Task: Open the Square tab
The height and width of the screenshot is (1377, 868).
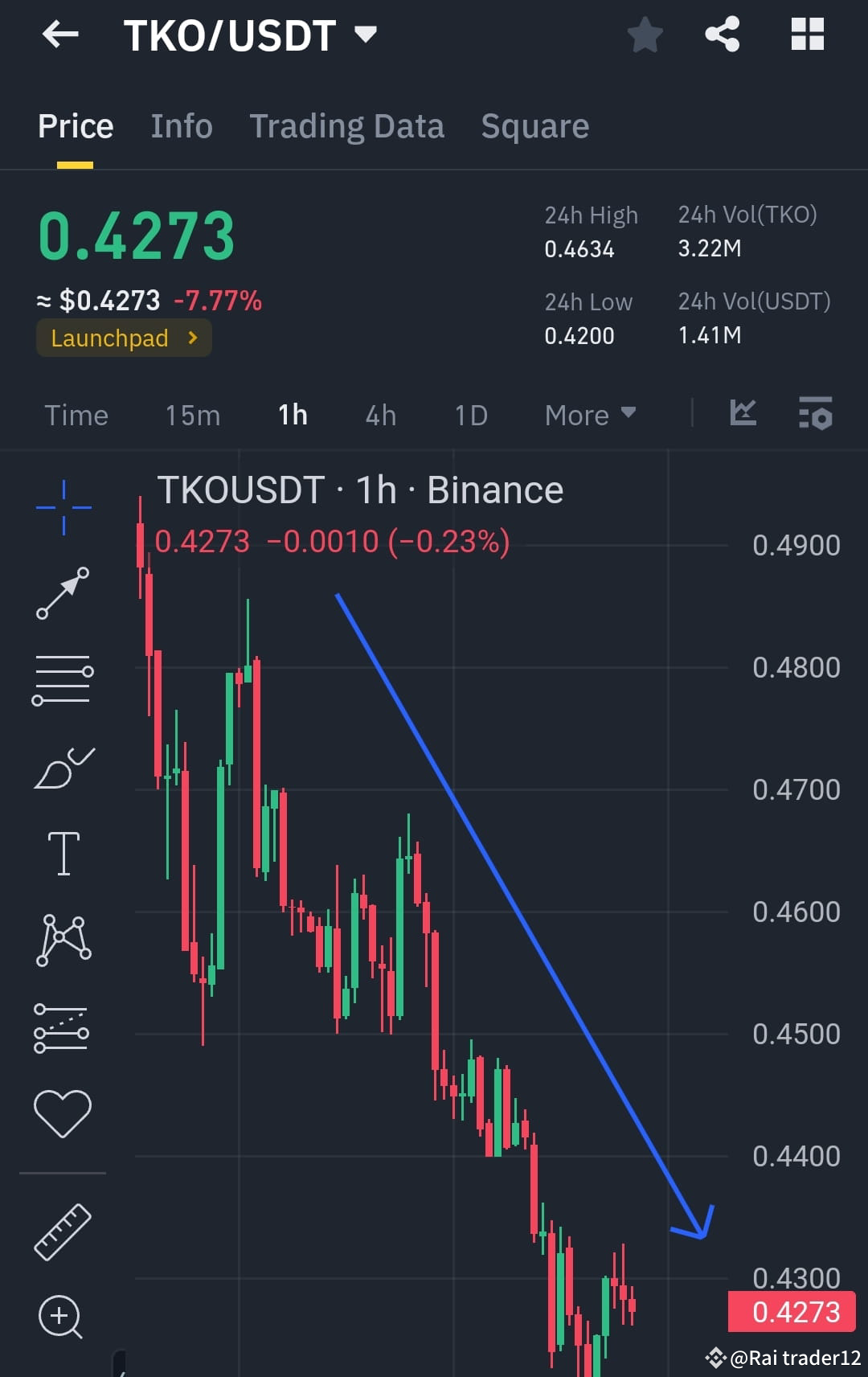Action: (x=534, y=126)
